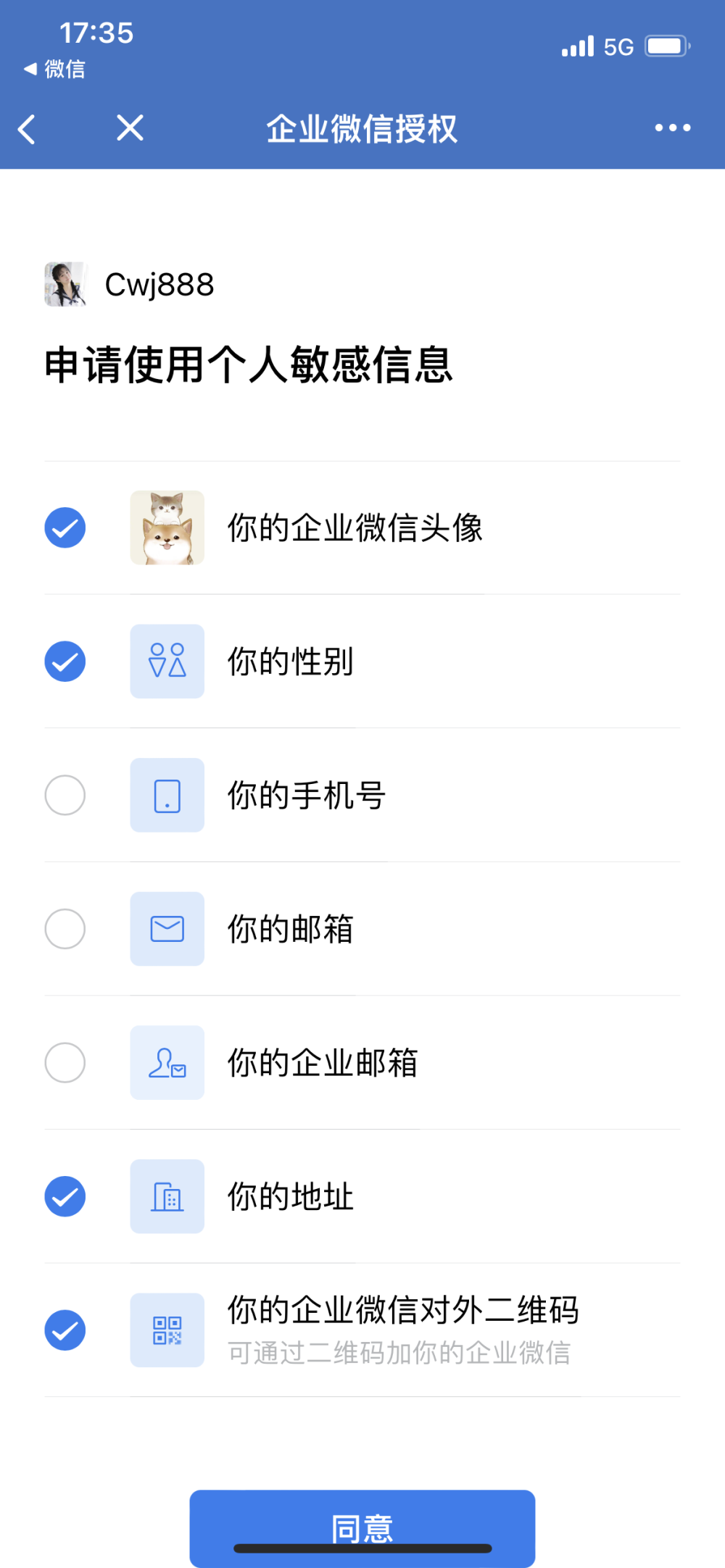Go back using the top-left arrow
This screenshot has width=725, height=1568.
[27, 129]
